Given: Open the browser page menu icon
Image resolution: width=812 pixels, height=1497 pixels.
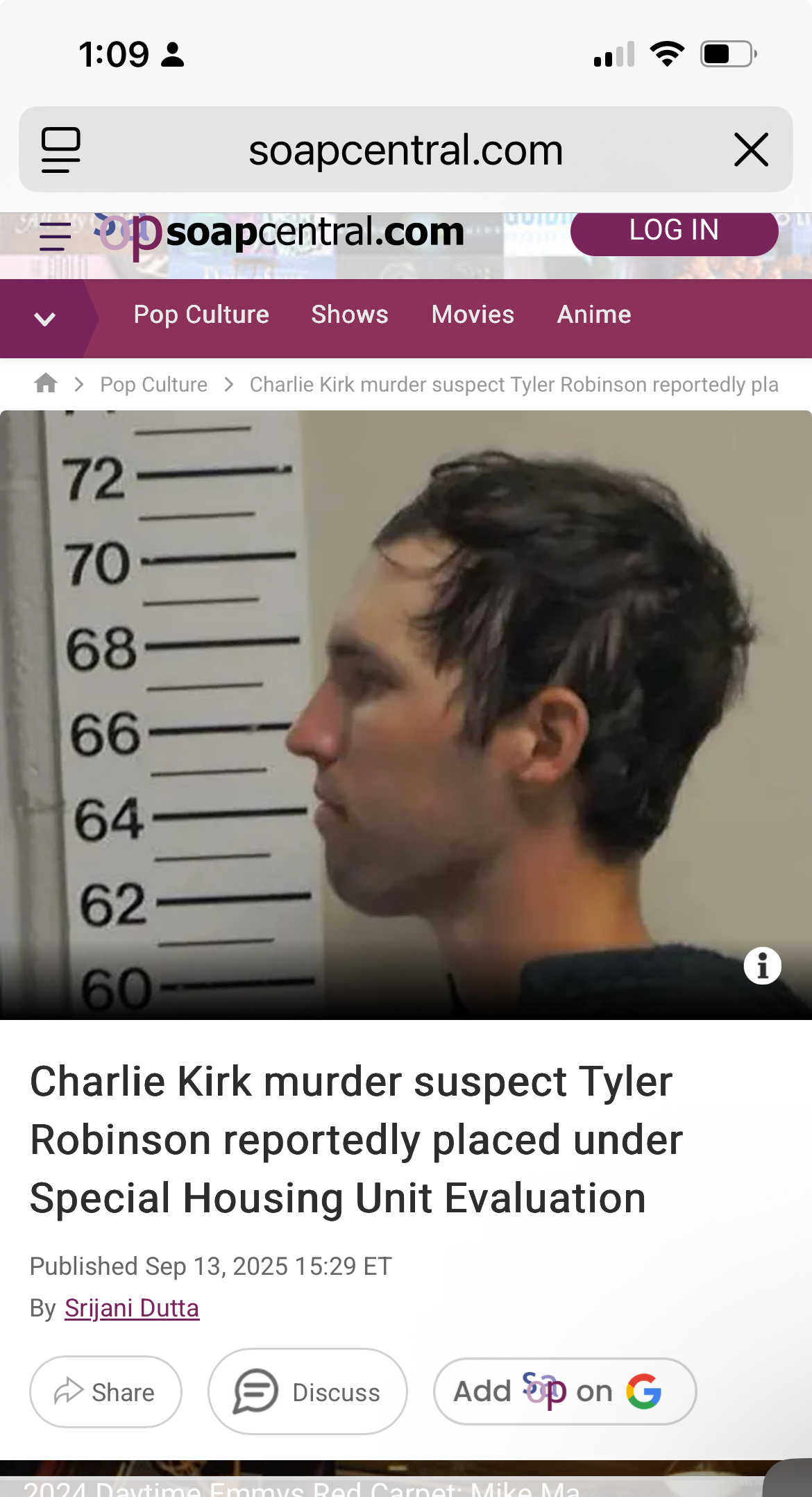Looking at the screenshot, I should [61, 149].
